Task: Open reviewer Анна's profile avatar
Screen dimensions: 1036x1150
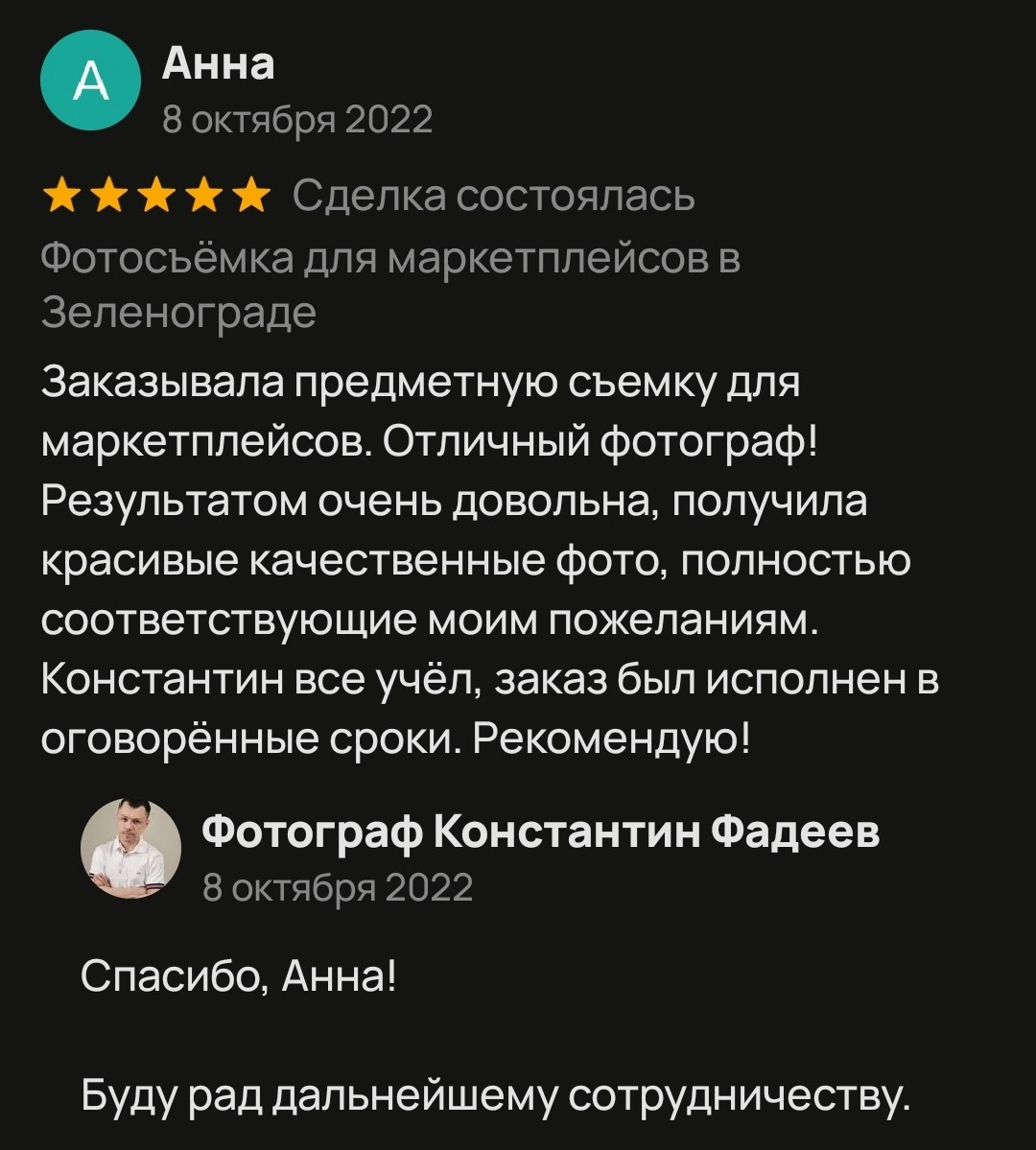Action: [90, 81]
